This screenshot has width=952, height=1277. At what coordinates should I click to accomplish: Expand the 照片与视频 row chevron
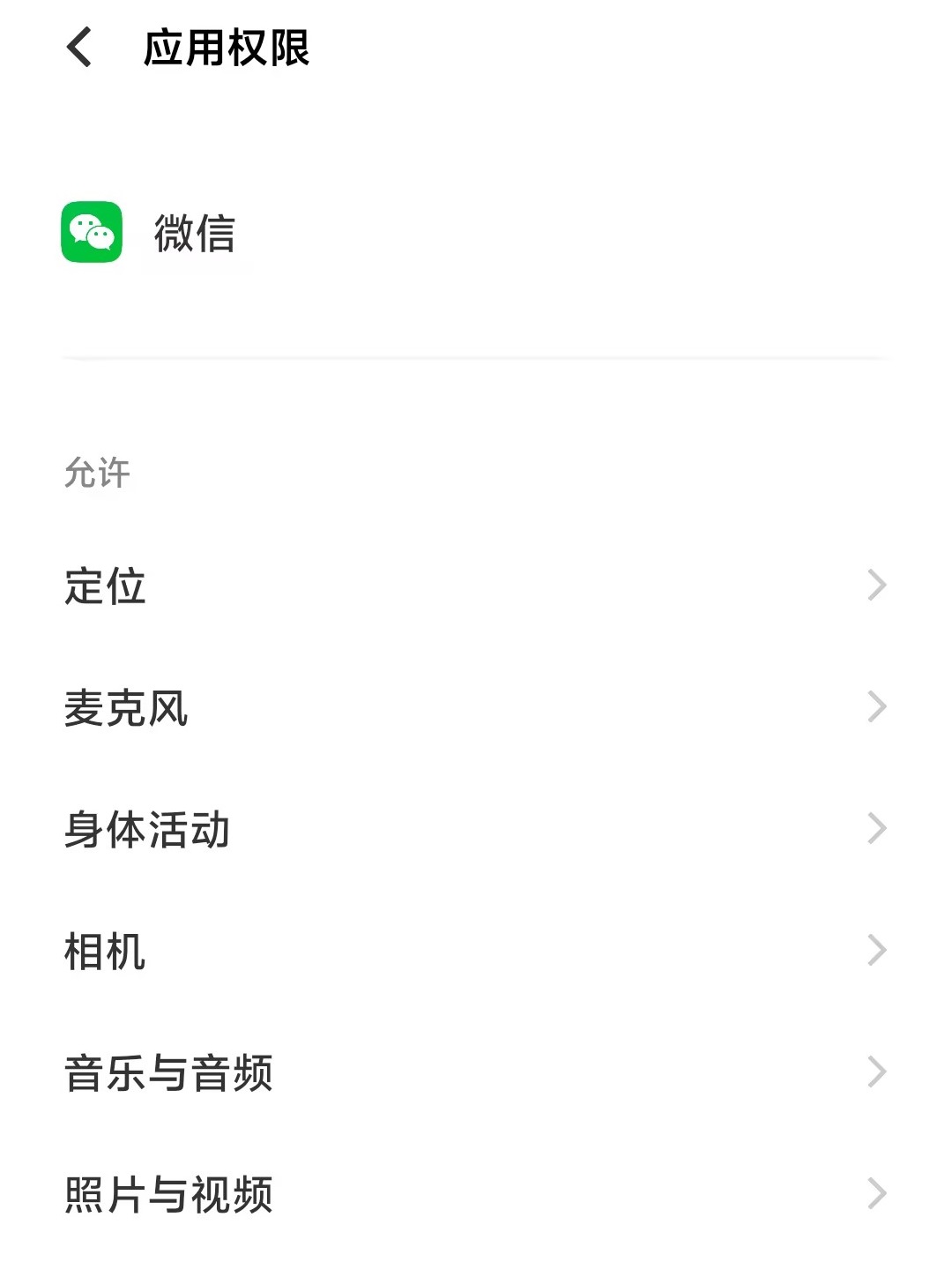876,1193
